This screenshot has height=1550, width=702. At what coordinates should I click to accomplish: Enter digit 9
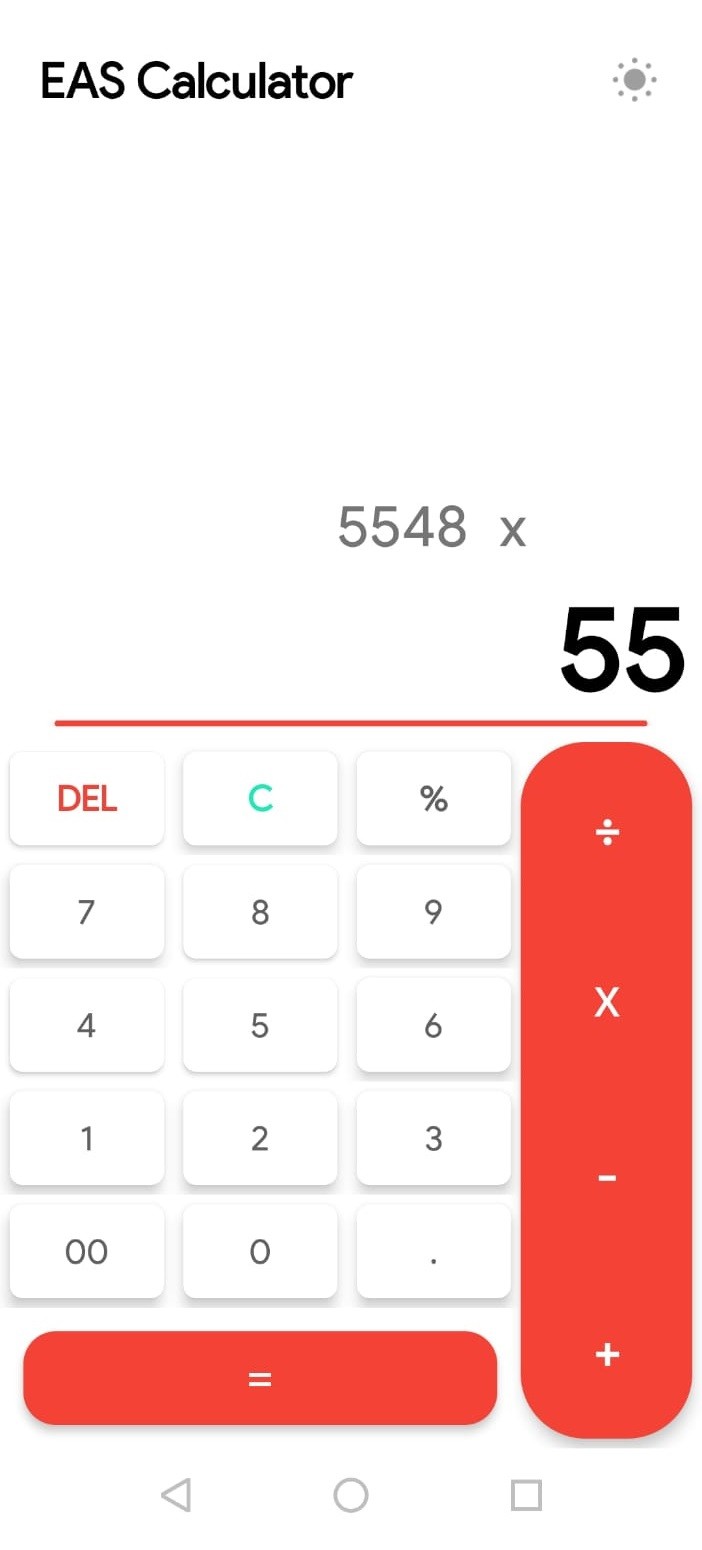coord(433,911)
